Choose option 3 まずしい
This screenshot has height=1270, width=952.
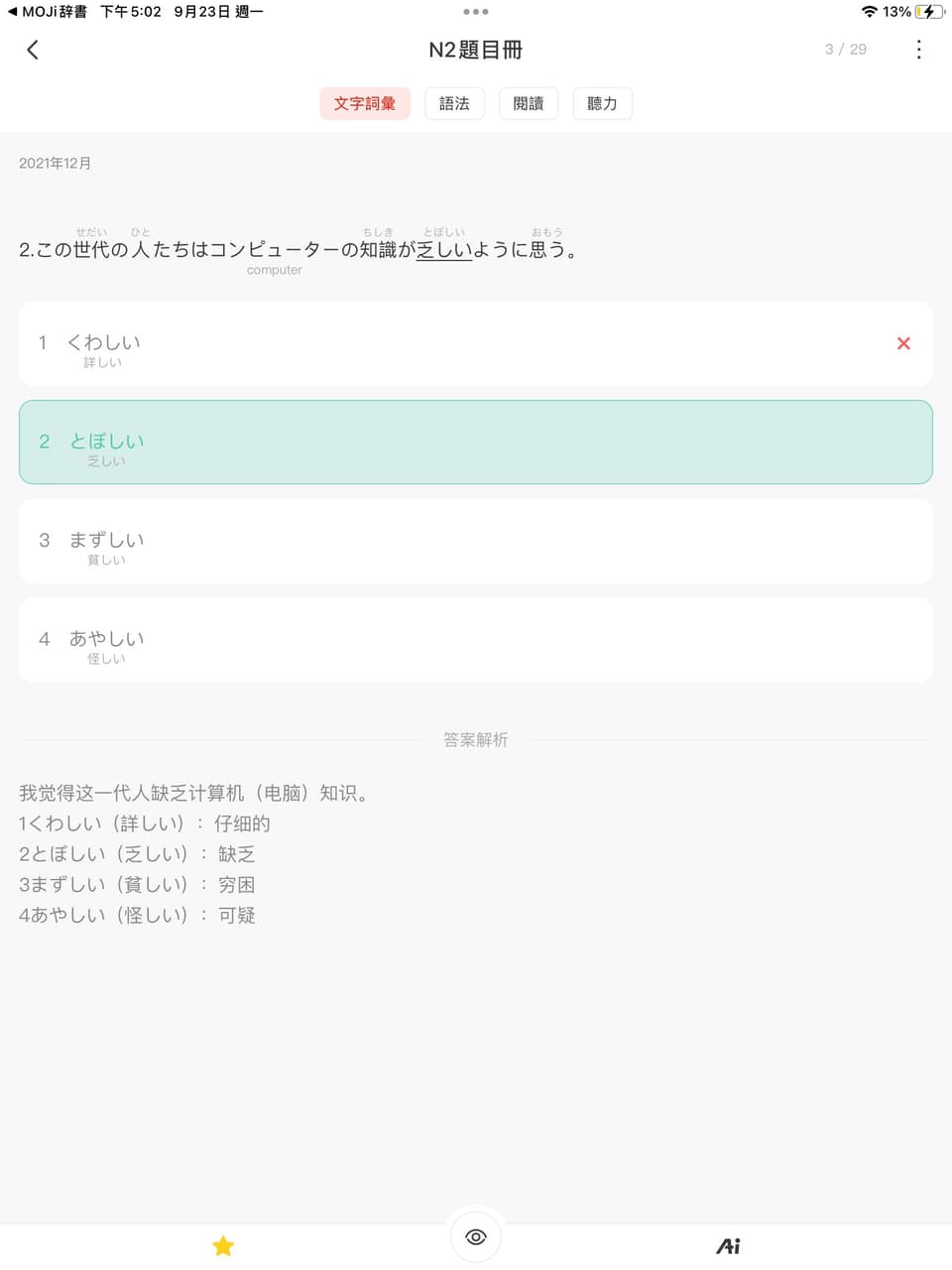475,541
